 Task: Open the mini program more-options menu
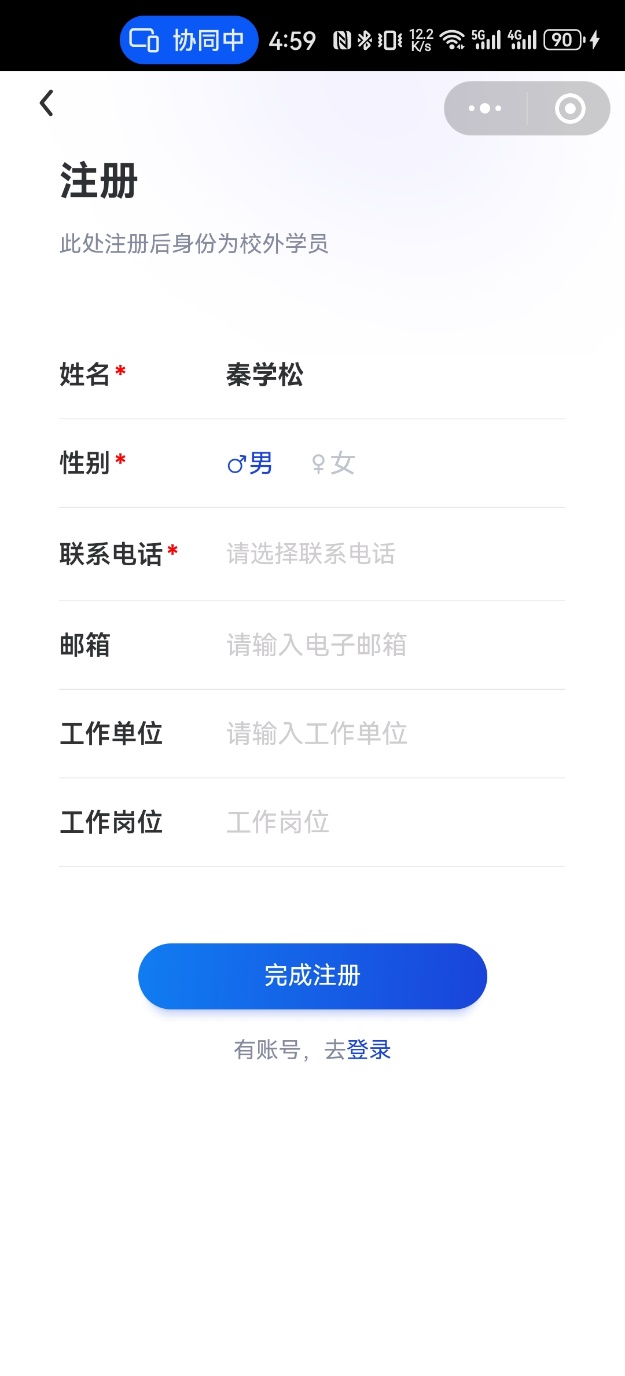pos(485,108)
